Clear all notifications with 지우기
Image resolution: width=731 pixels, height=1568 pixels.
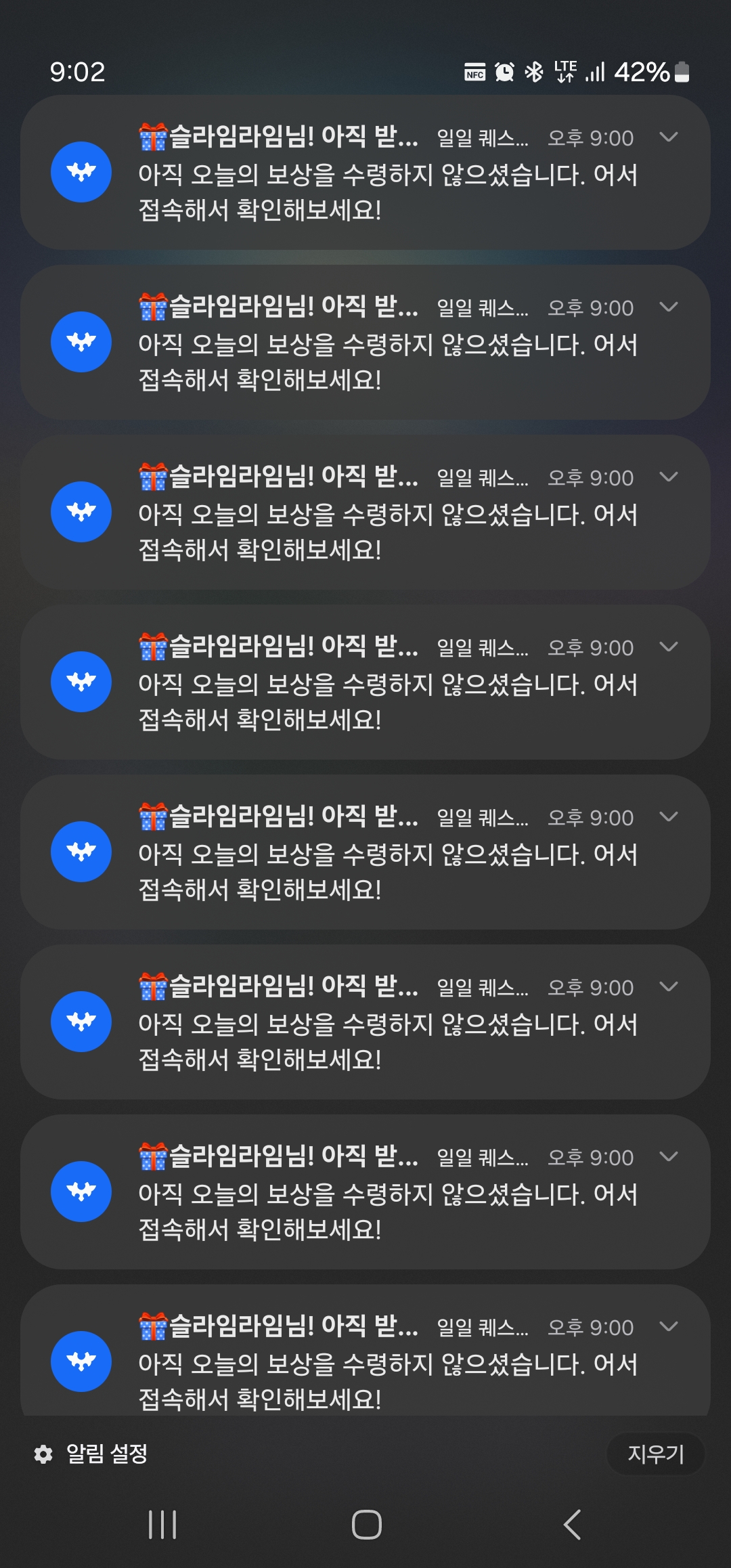click(655, 1454)
